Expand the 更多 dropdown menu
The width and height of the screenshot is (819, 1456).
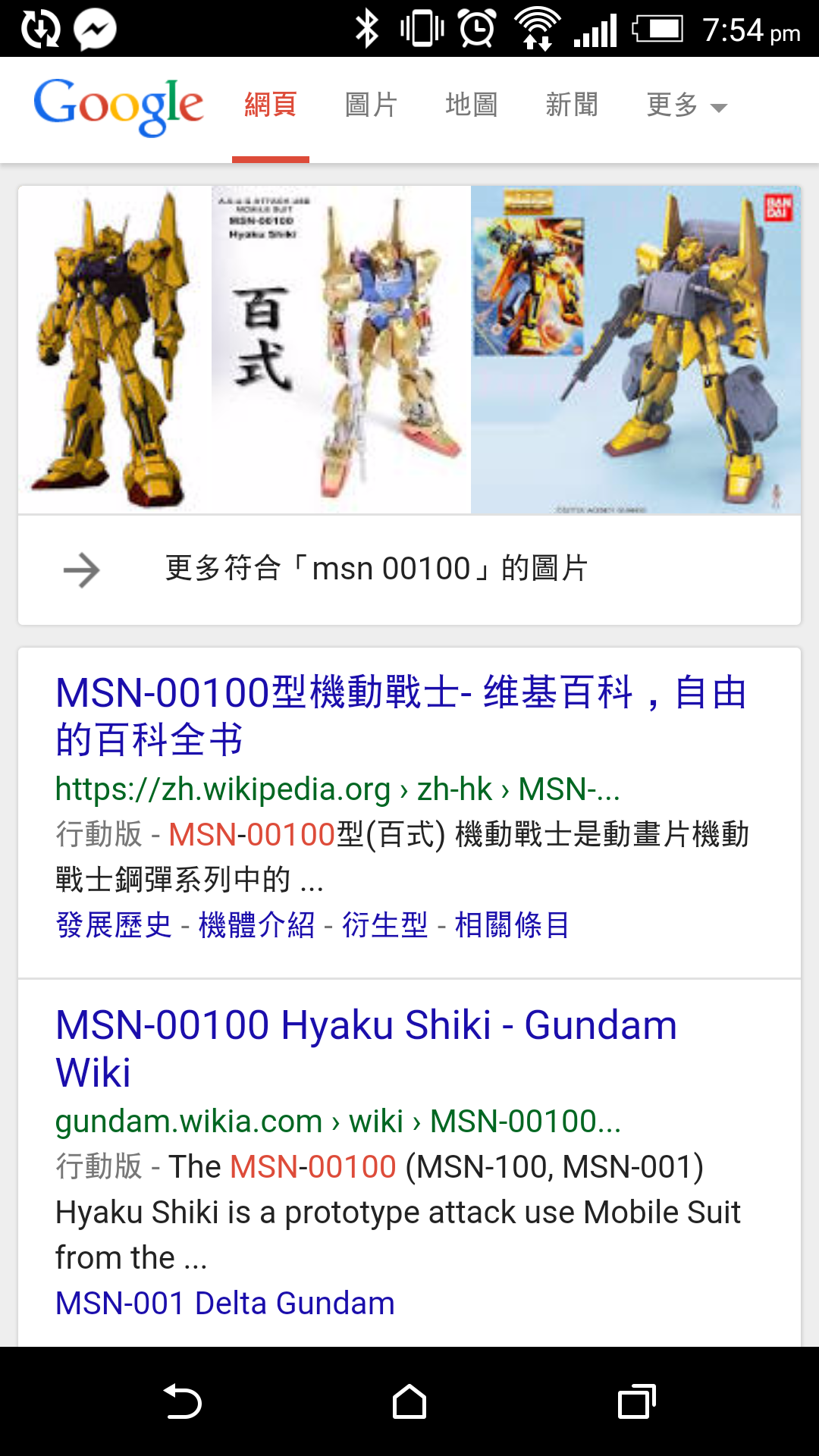pos(686,105)
